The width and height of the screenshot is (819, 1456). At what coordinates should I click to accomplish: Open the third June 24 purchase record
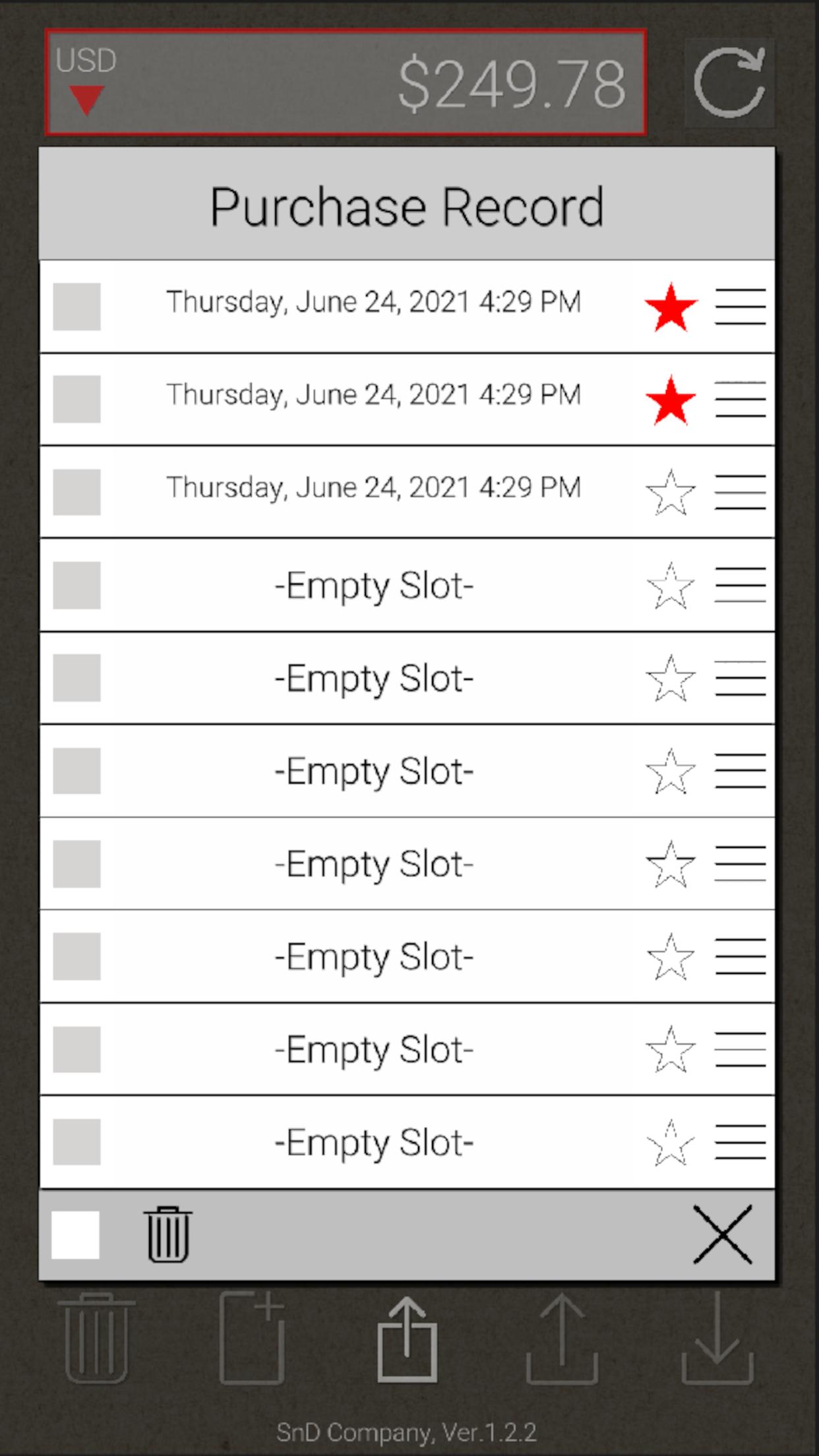click(373, 487)
